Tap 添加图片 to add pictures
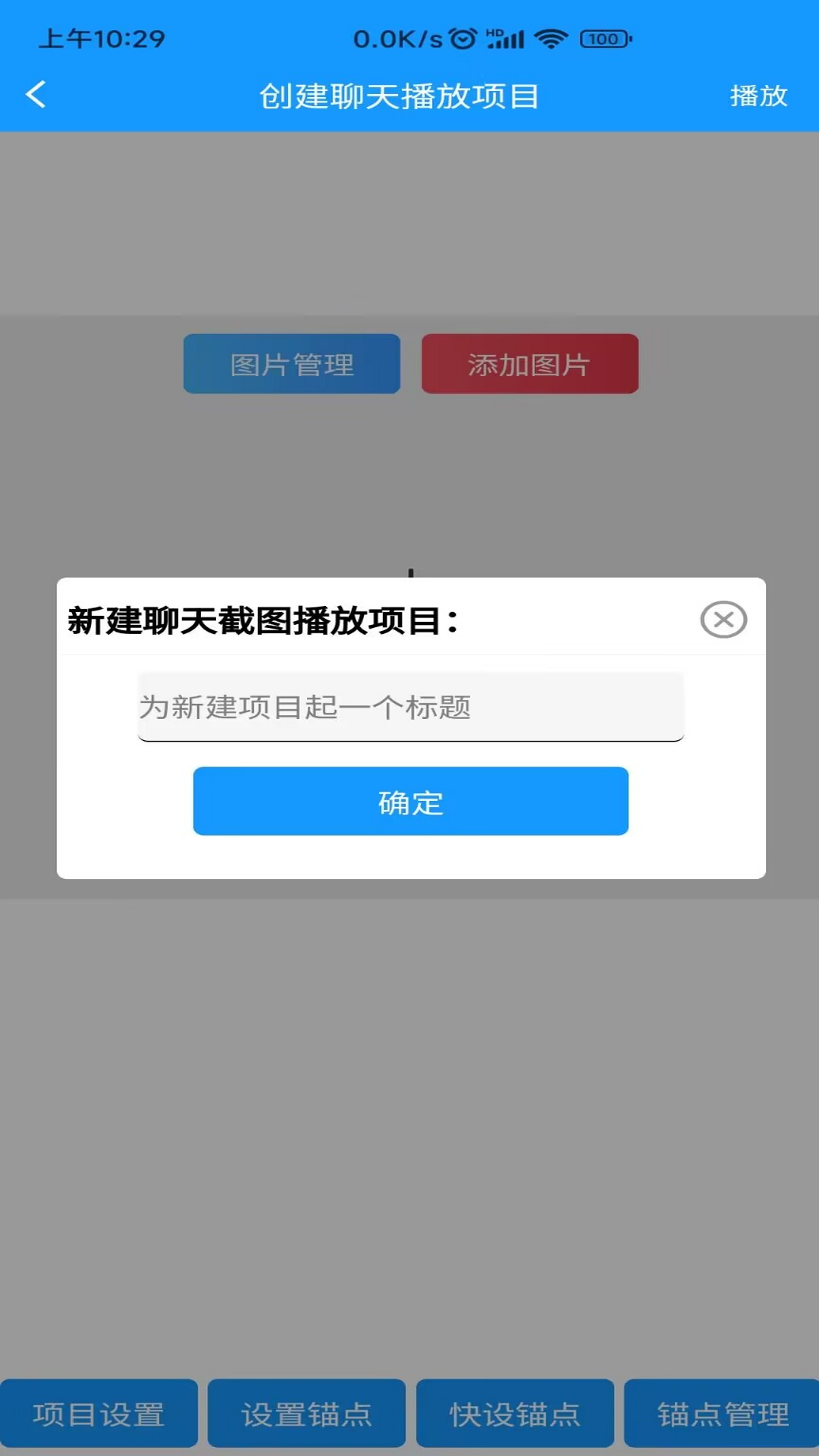Image resolution: width=819 pixels, height=1456 pixels. (x=529, y=364)
